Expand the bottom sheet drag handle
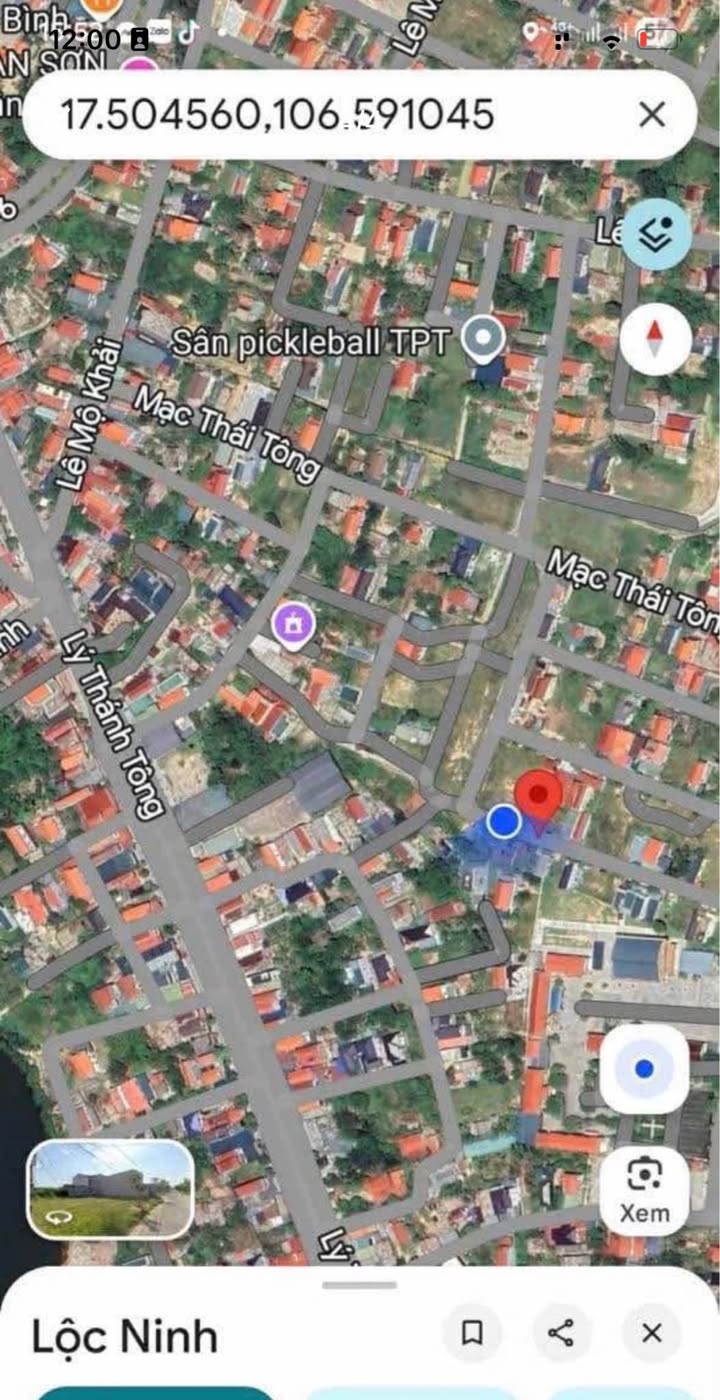 click(360, 1285)
